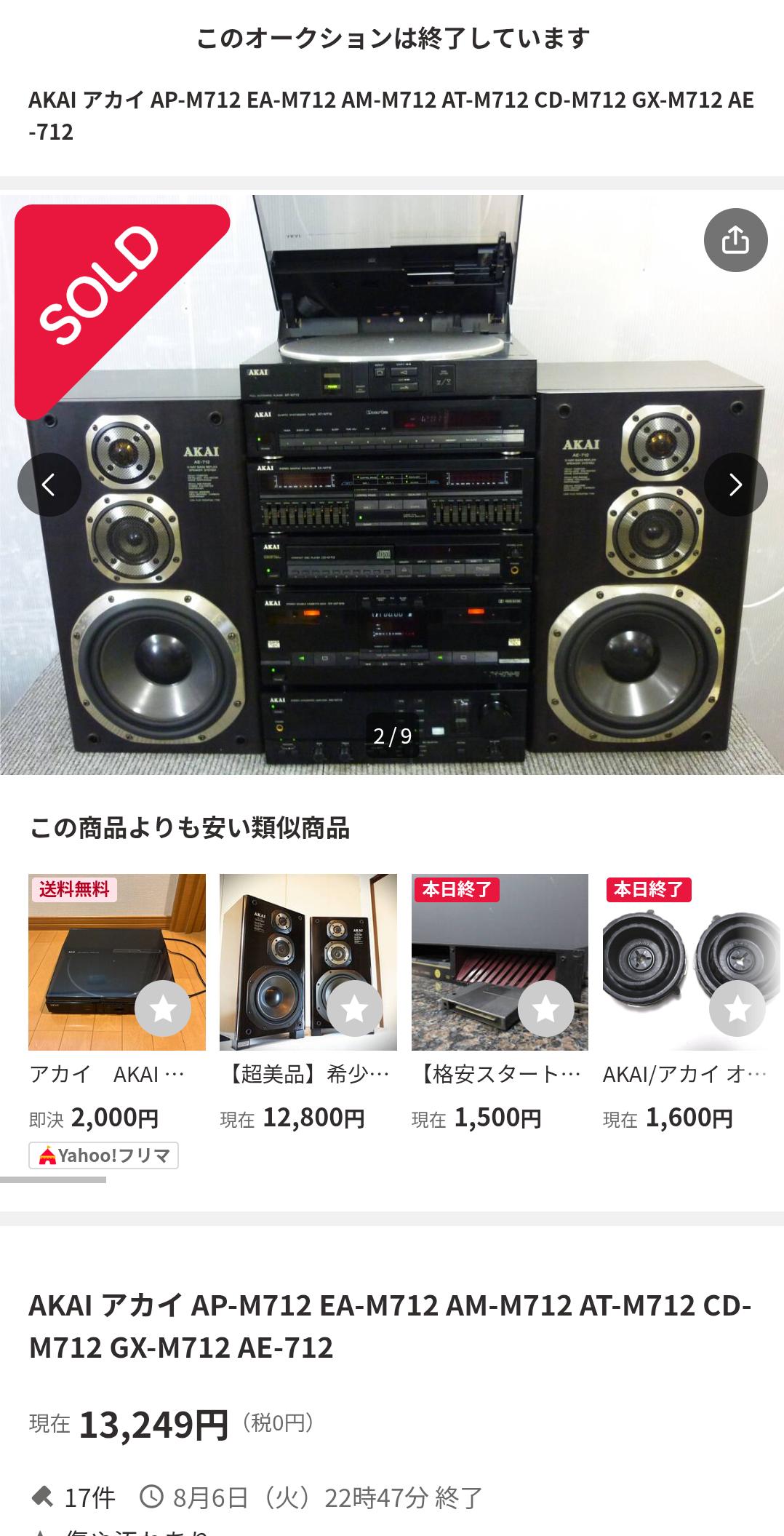This screenshot has width=784, height=1536.
Task: Favorite the 1,600円 AKAI/アカイ listing
Action: pyautogui.click(x=737, y=1008)
